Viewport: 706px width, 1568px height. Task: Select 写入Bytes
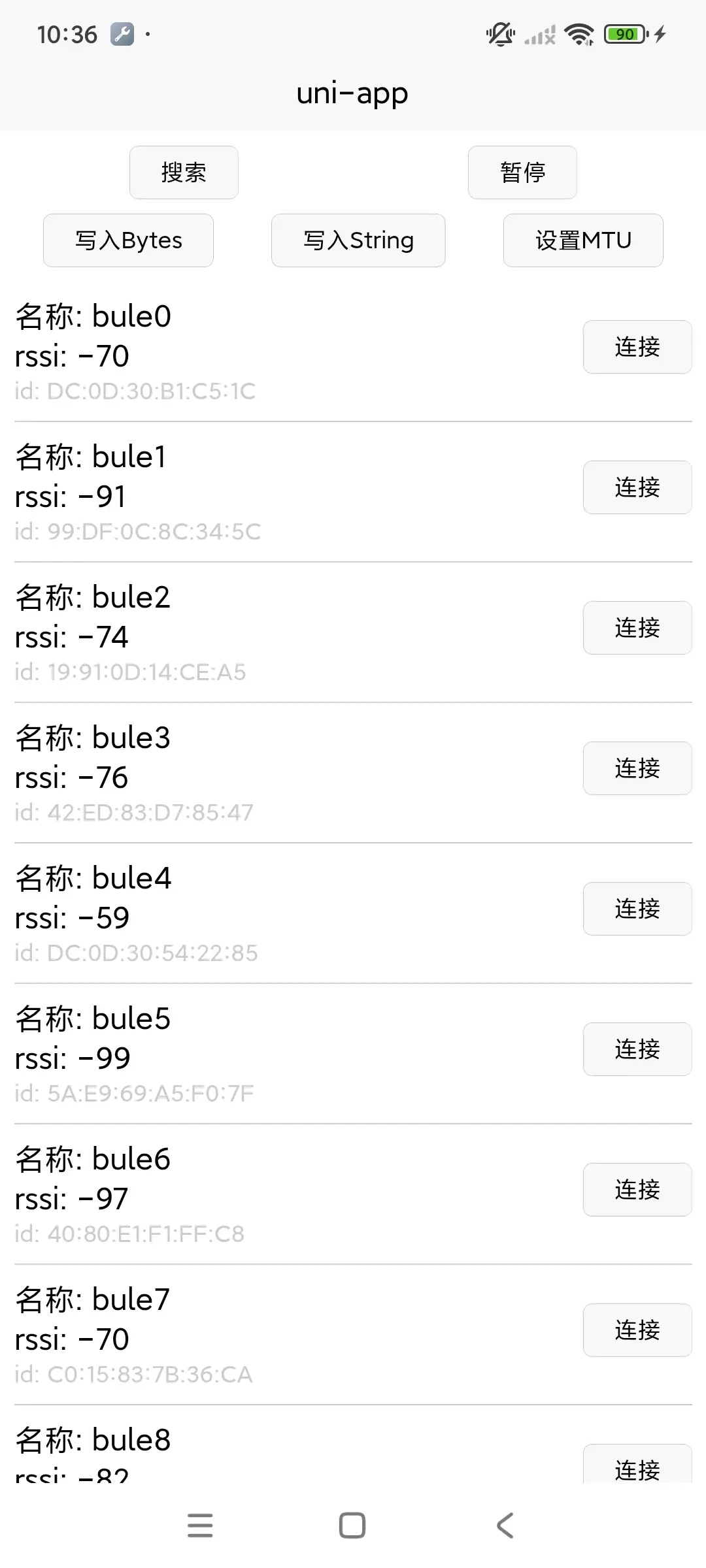click(x=128, y=240)
